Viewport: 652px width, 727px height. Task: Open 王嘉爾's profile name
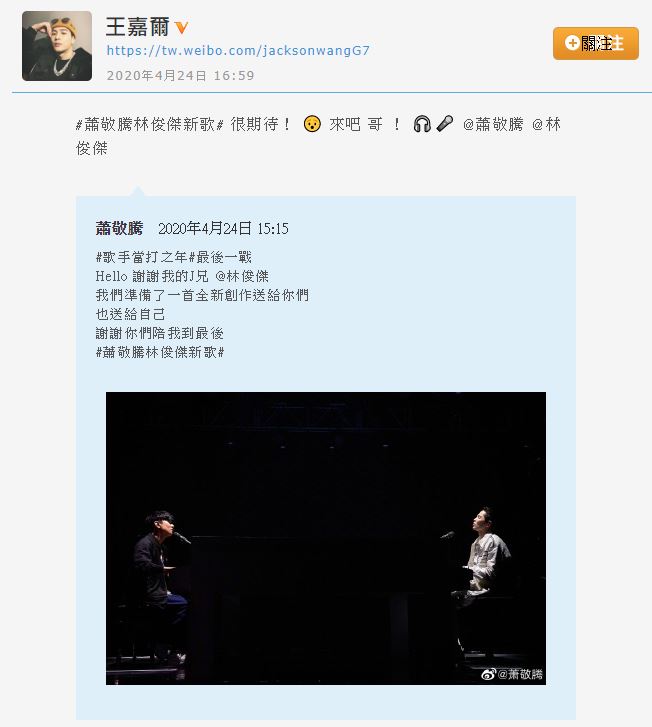138,27
